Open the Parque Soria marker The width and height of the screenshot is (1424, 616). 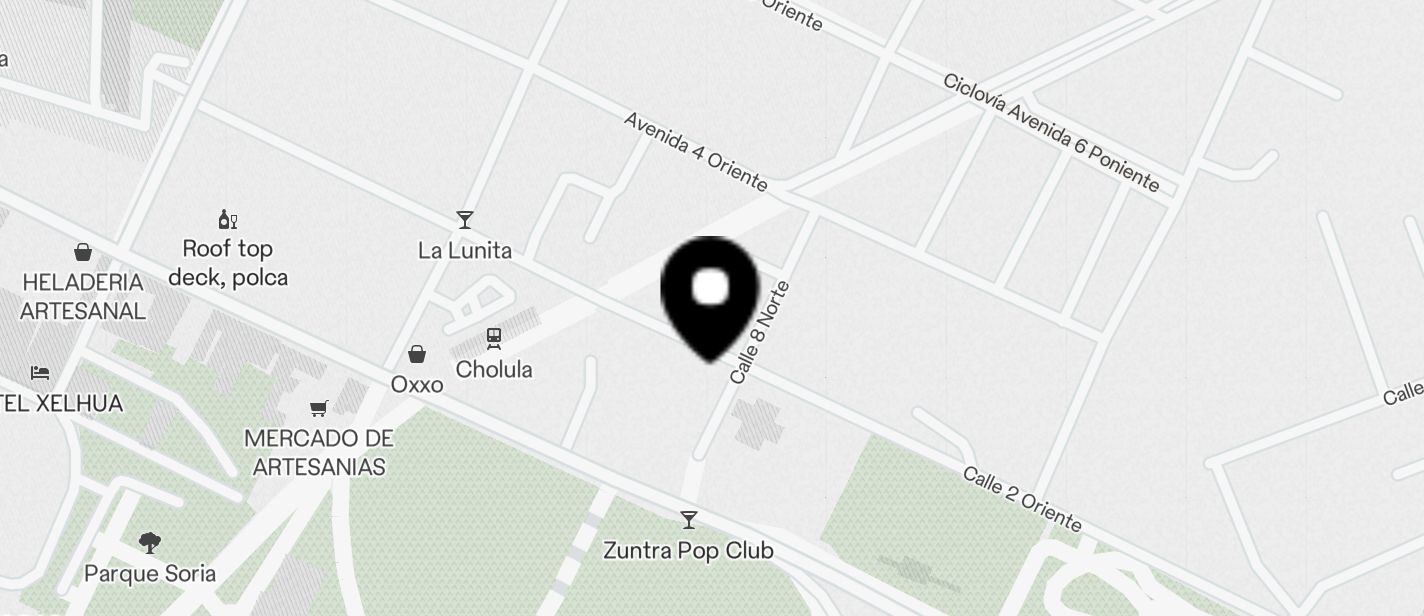coord(150,543)
